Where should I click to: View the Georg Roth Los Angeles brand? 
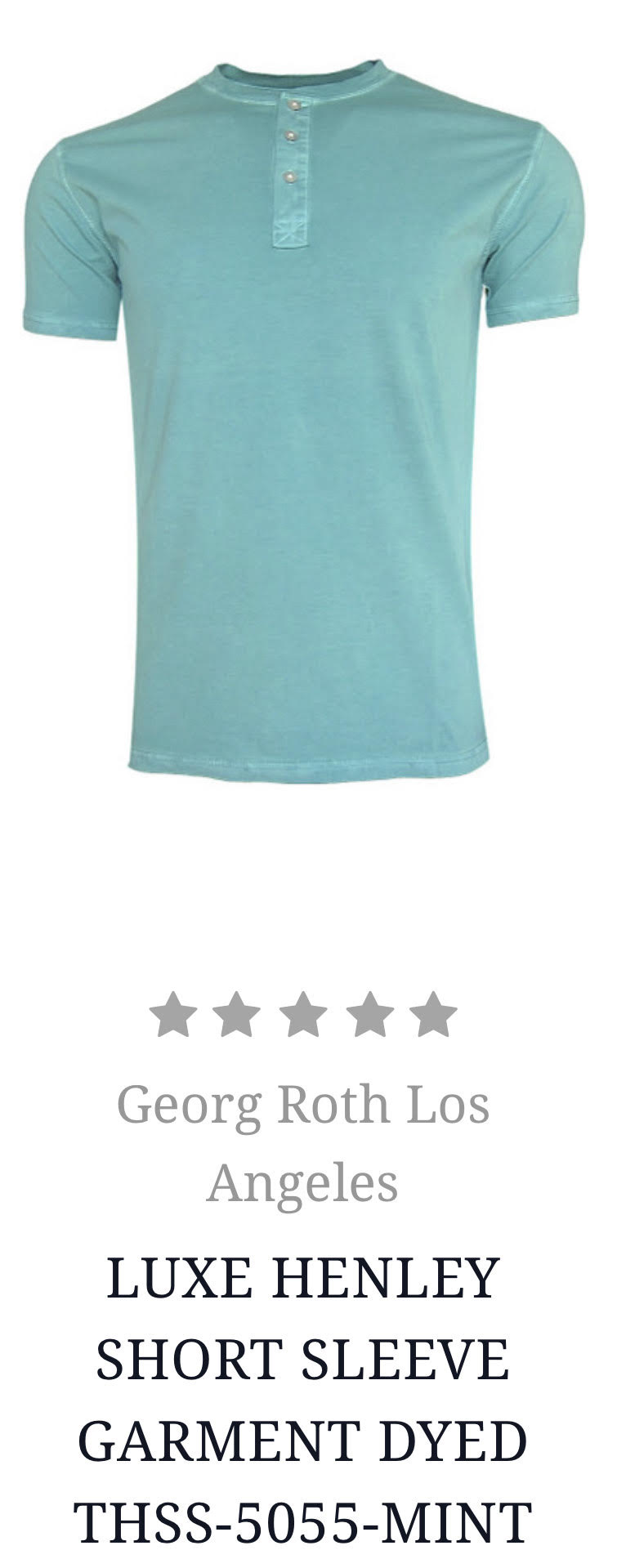click(303, 1142)
